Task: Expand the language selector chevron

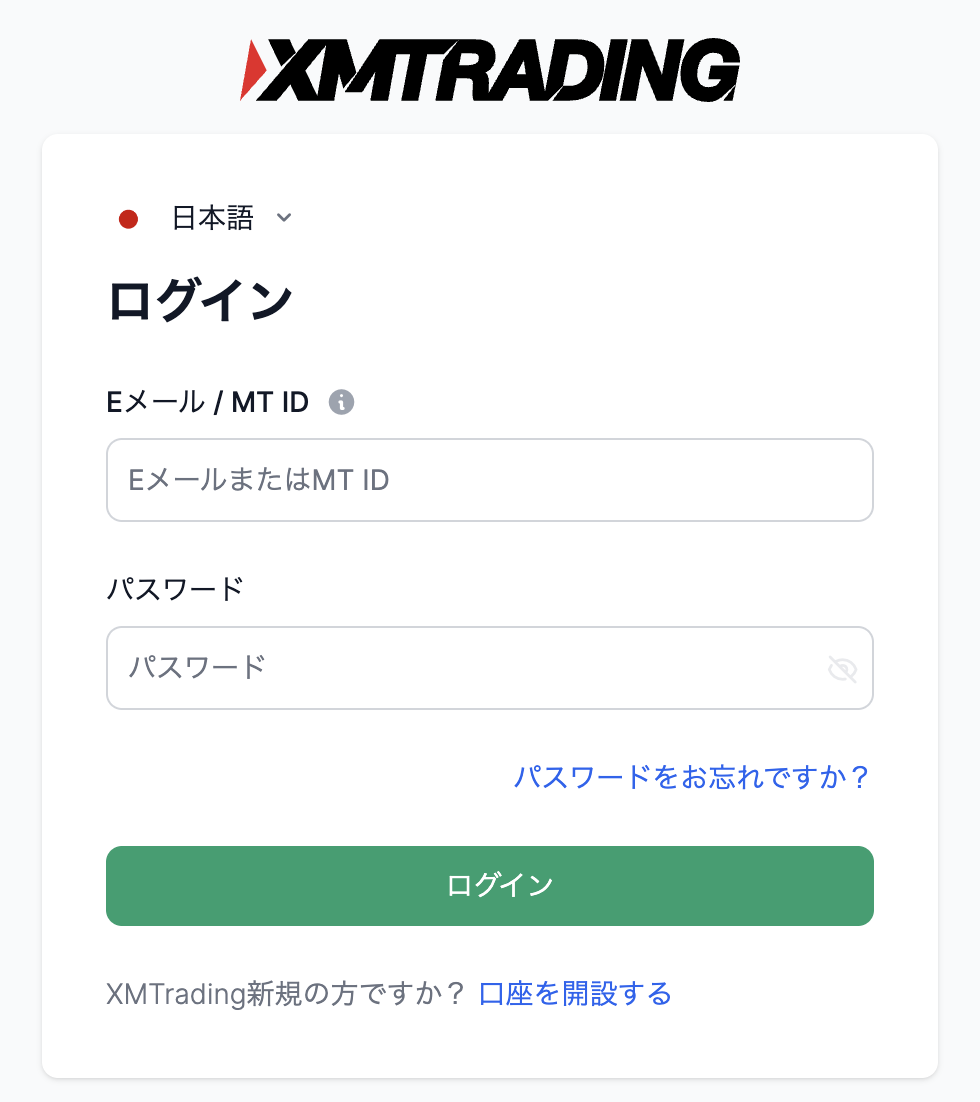Action: (x=284, y=219)
